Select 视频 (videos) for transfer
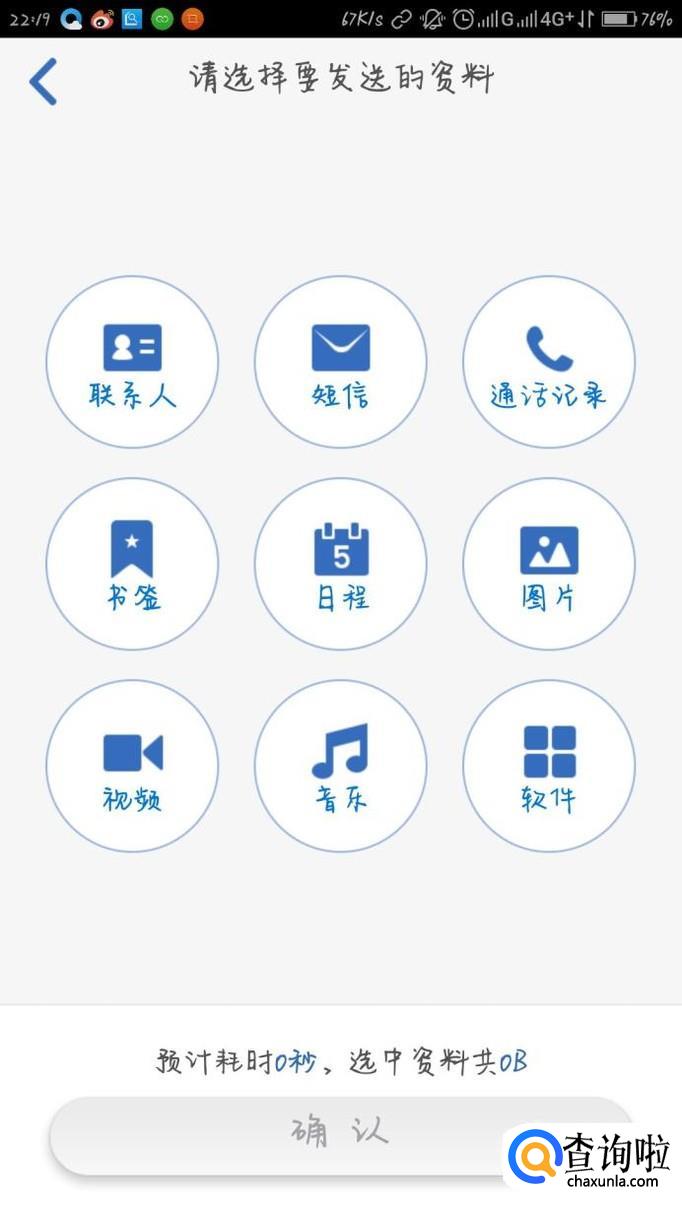This screenshot has width=682, height=1212. pos(132,766)
